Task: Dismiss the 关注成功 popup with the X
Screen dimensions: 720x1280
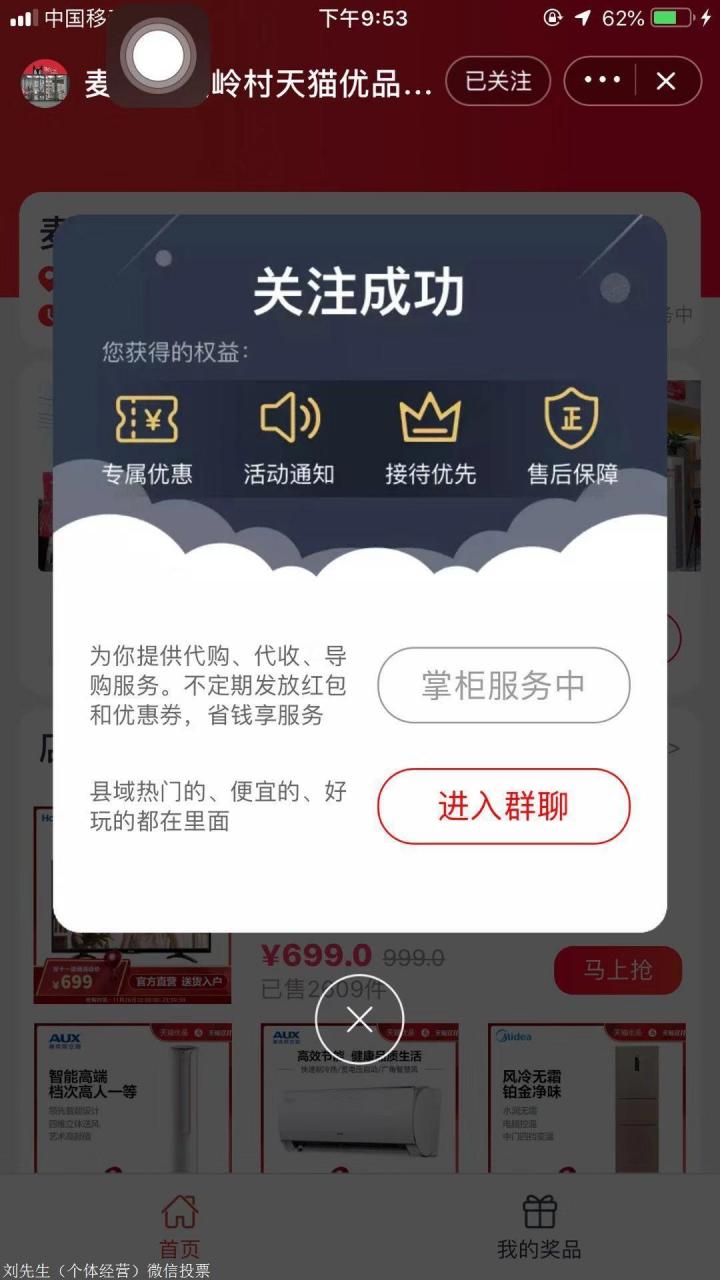Action: (x=359, y=1019)
